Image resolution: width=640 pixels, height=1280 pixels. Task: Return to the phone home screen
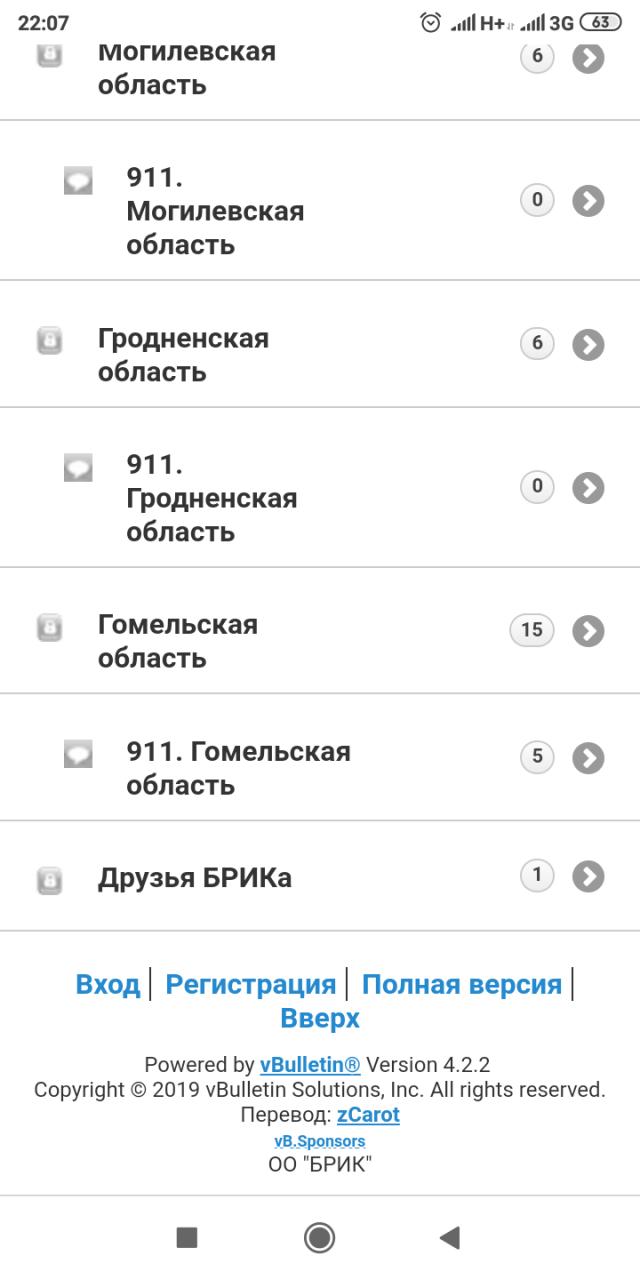coord(319,1238)
